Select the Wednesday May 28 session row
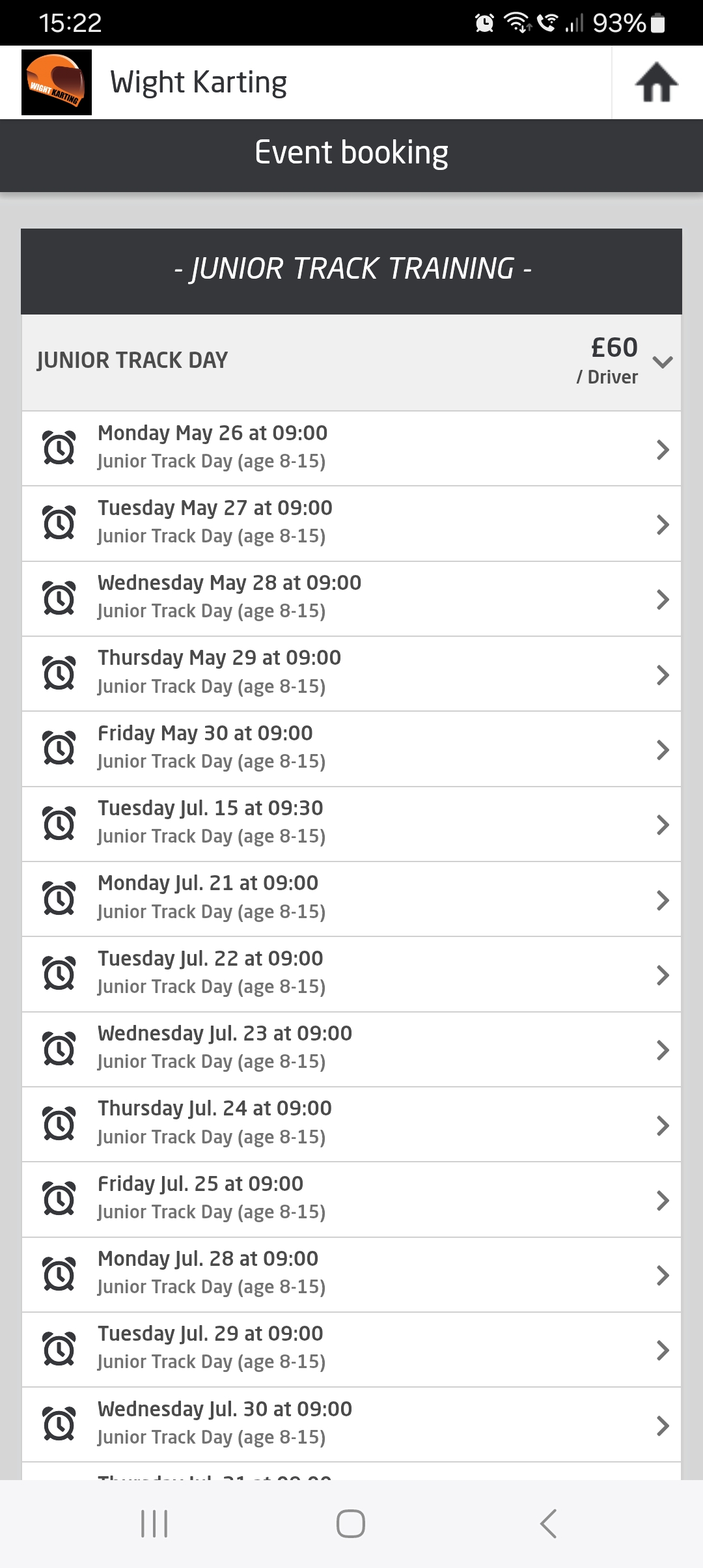The image size is (703, 1568). point(351,598)
